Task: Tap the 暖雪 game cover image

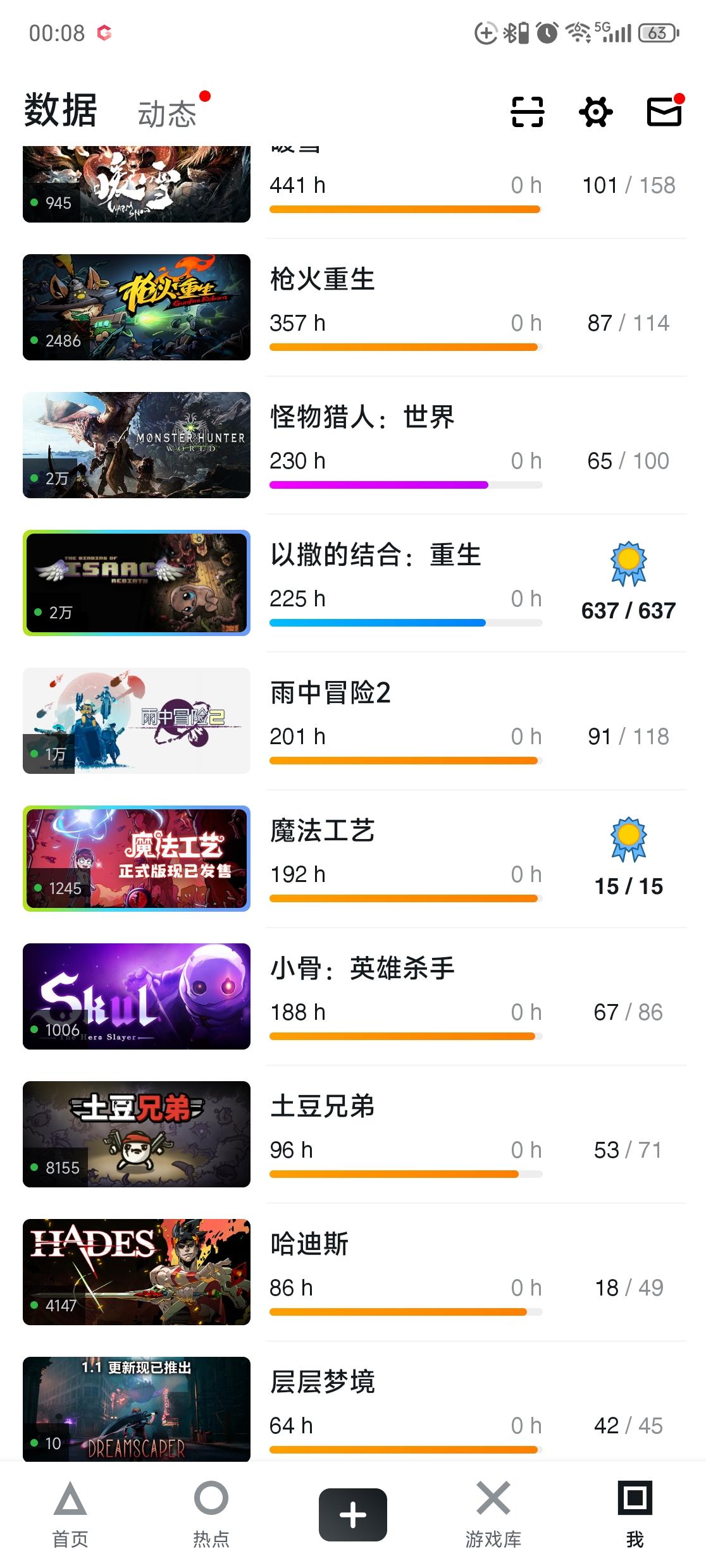Action: pyautogui.click(x=137, y=185)
